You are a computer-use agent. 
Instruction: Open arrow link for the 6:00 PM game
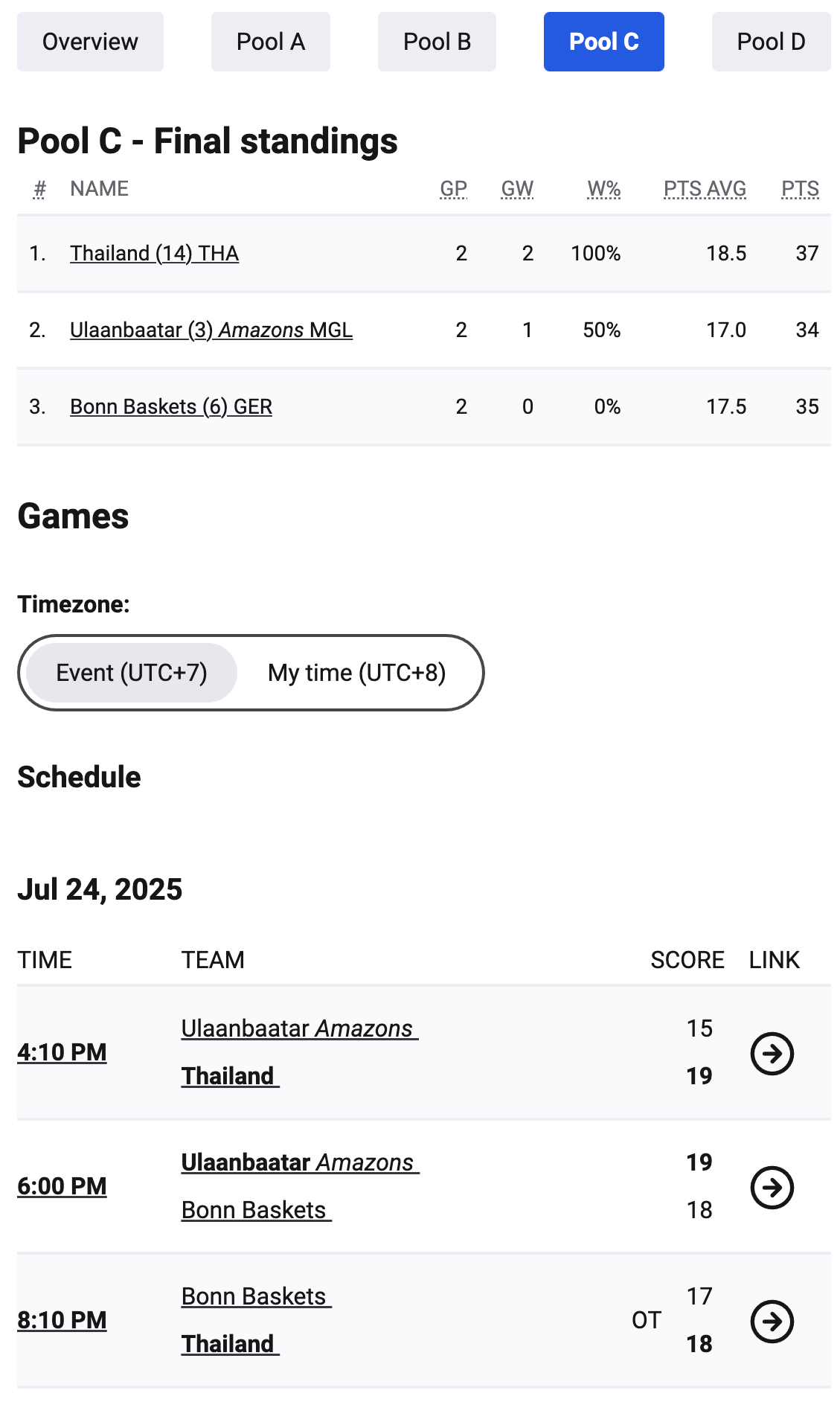[772, 1188]
